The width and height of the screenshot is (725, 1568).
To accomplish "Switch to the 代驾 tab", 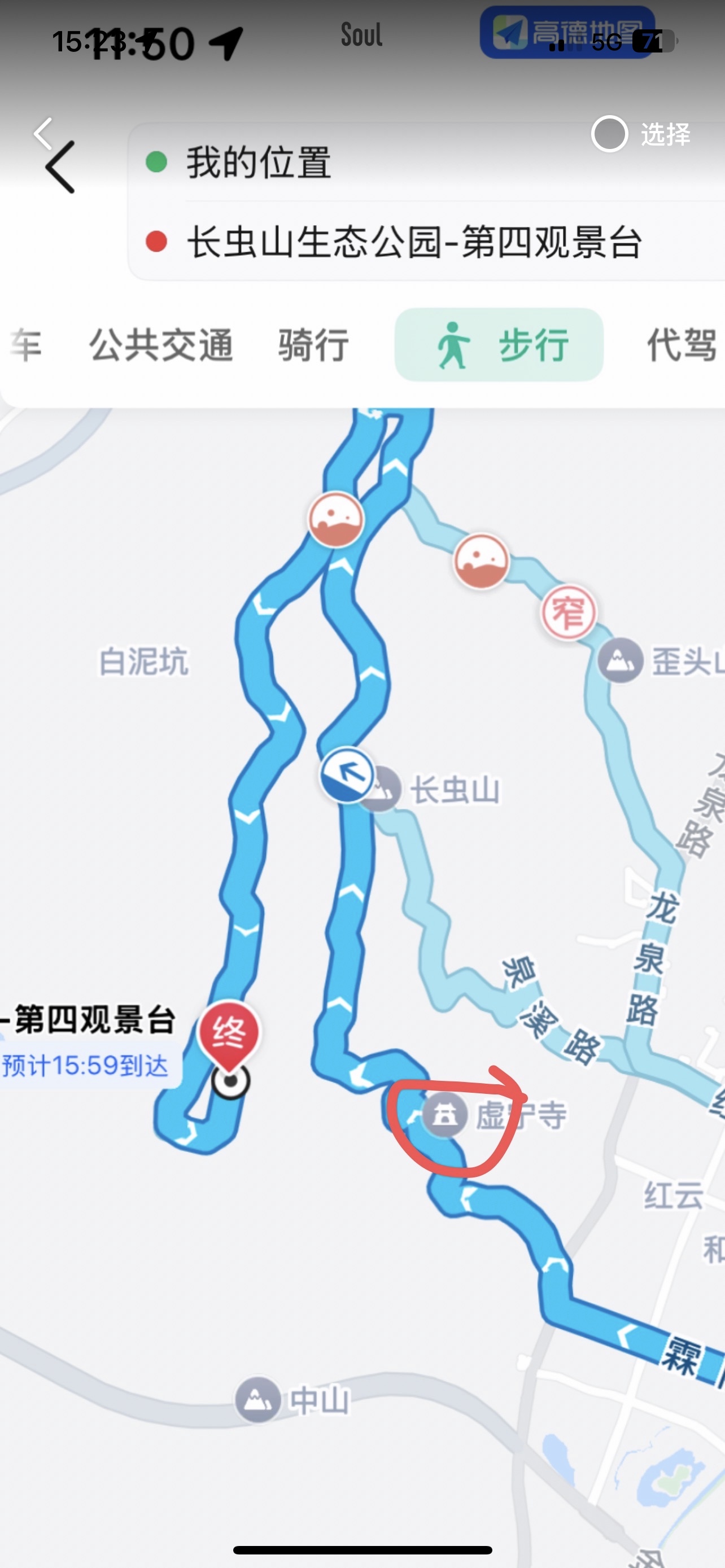I will tap(682, 344).
